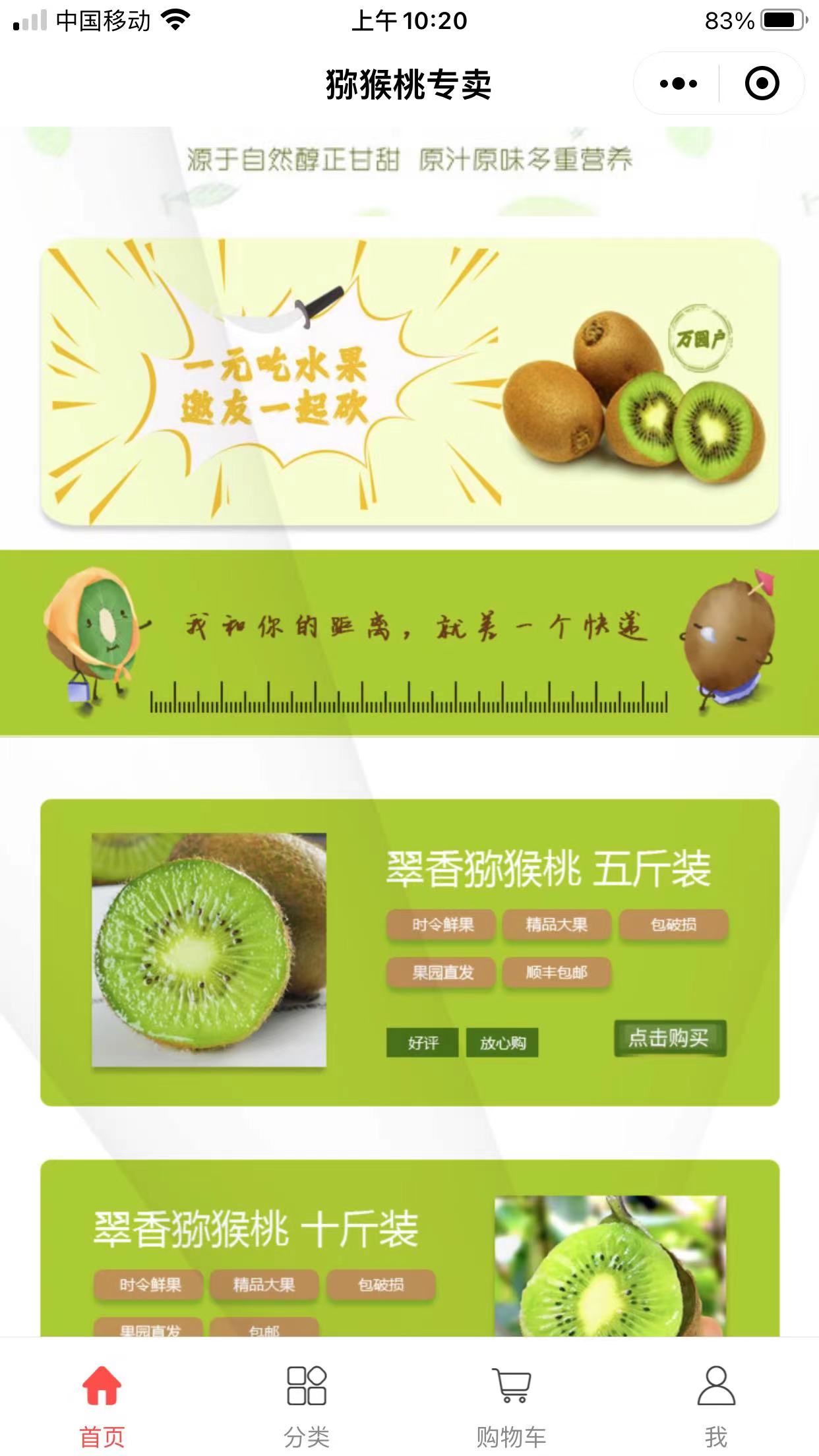
Task: Open the 一元吃水果 promotion banner
Action: pos(409,382)
